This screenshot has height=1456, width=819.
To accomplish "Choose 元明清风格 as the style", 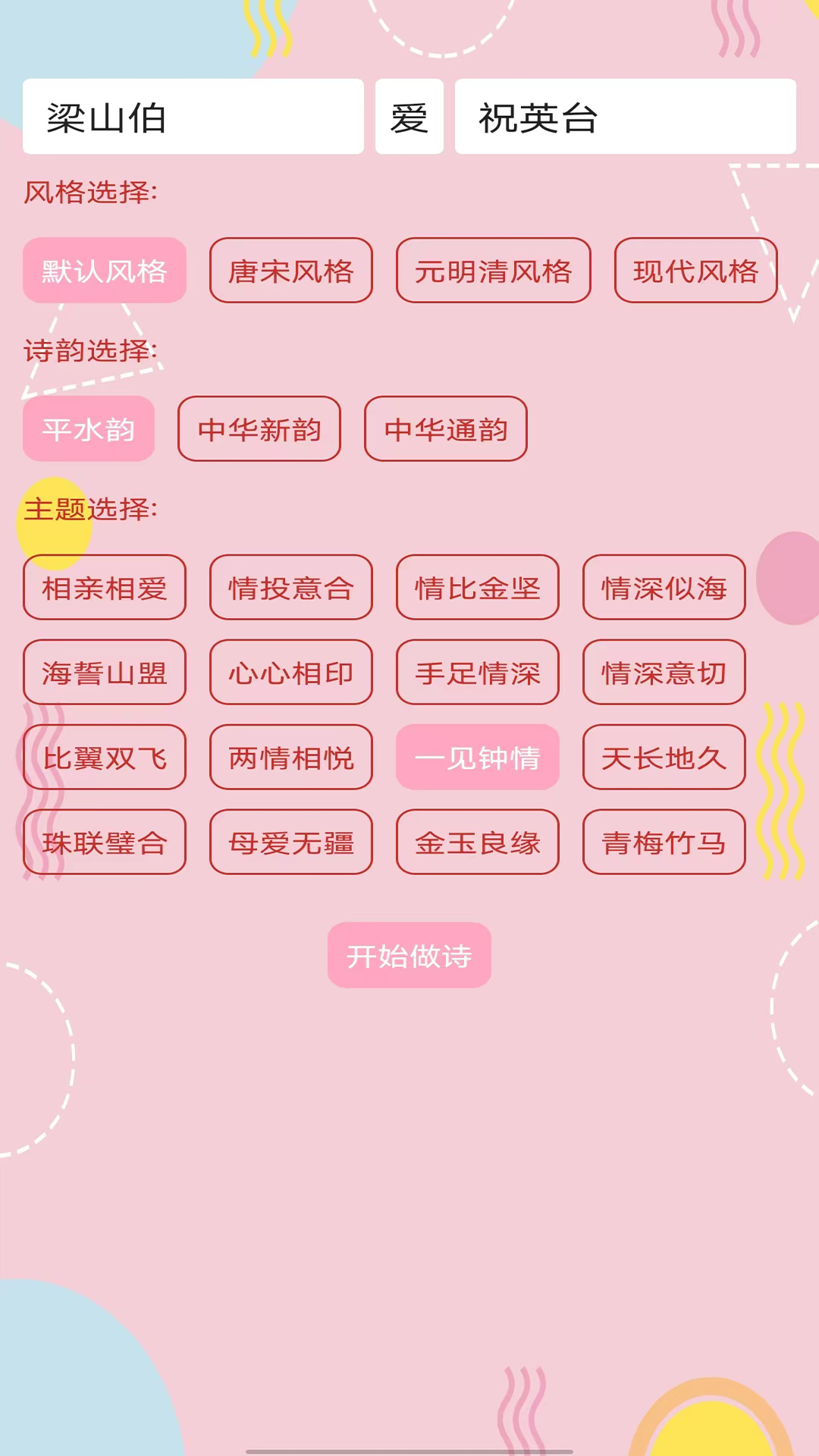I will (x=493, y=271).
